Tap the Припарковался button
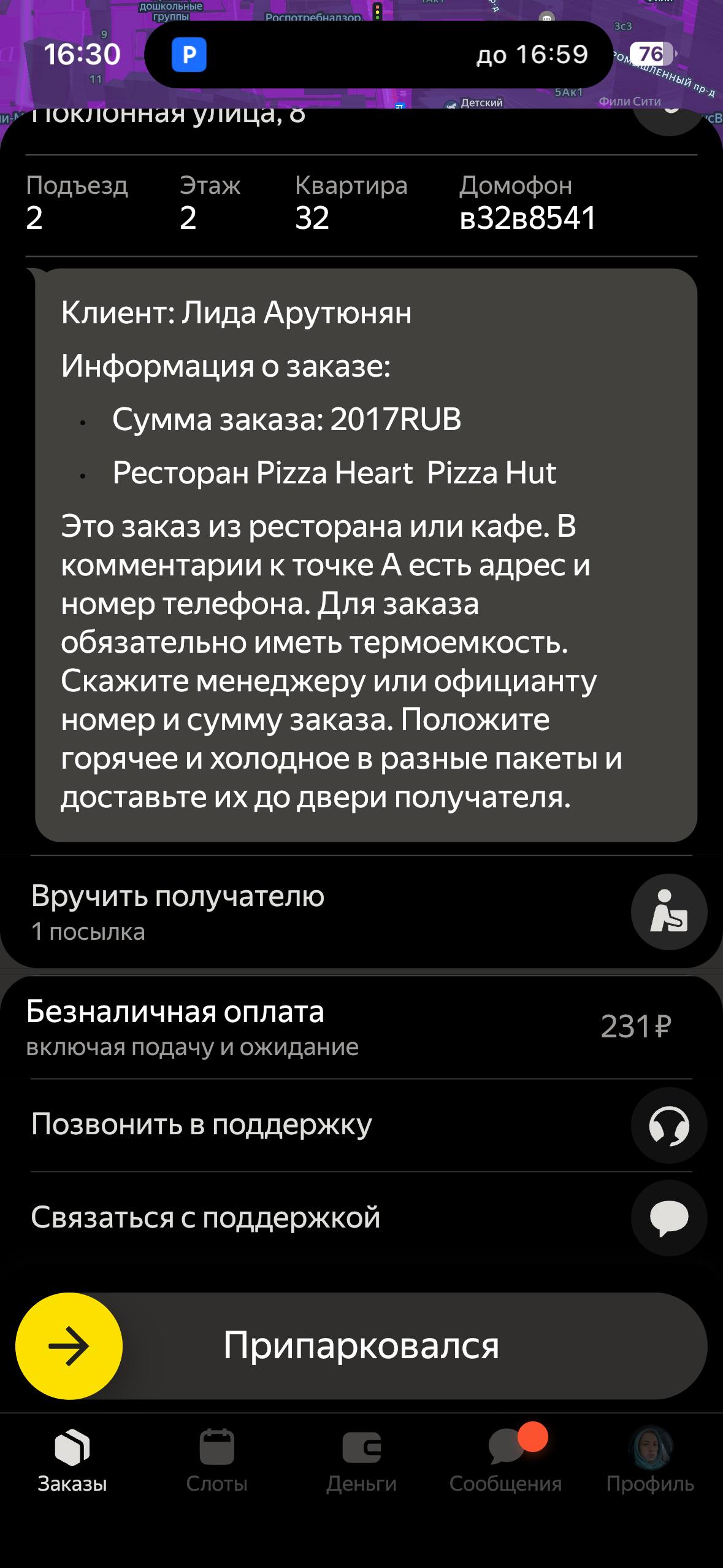Screen dimensions: 723x1568 click(361, 1346)
